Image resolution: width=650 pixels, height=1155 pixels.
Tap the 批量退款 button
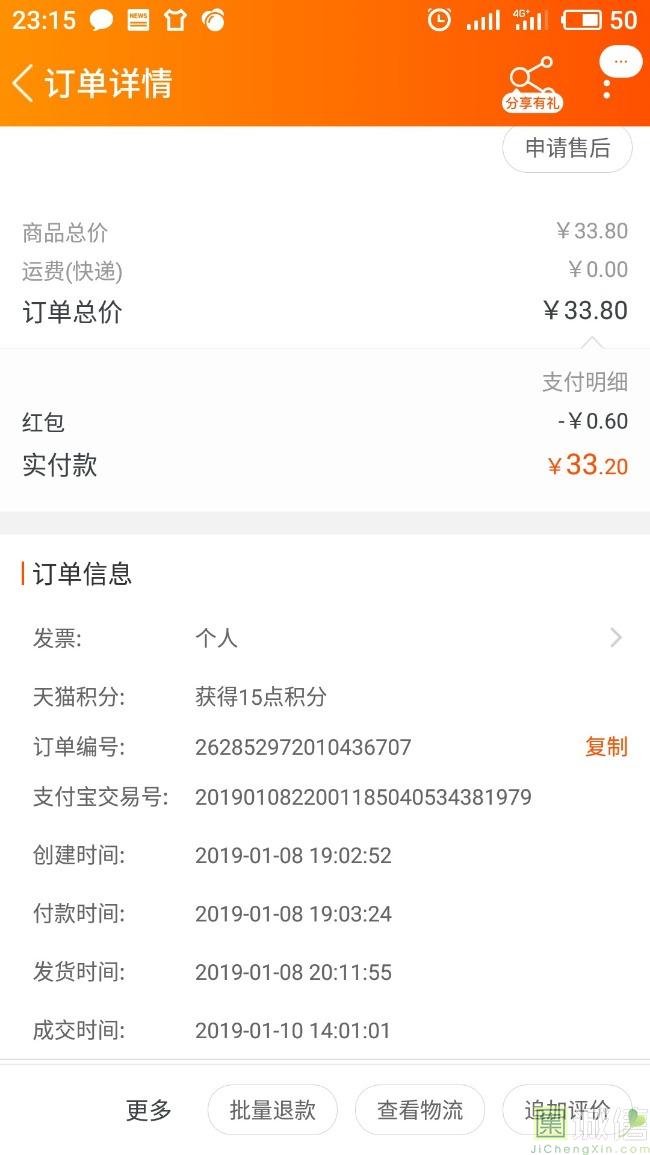(x=273, y=1110)
